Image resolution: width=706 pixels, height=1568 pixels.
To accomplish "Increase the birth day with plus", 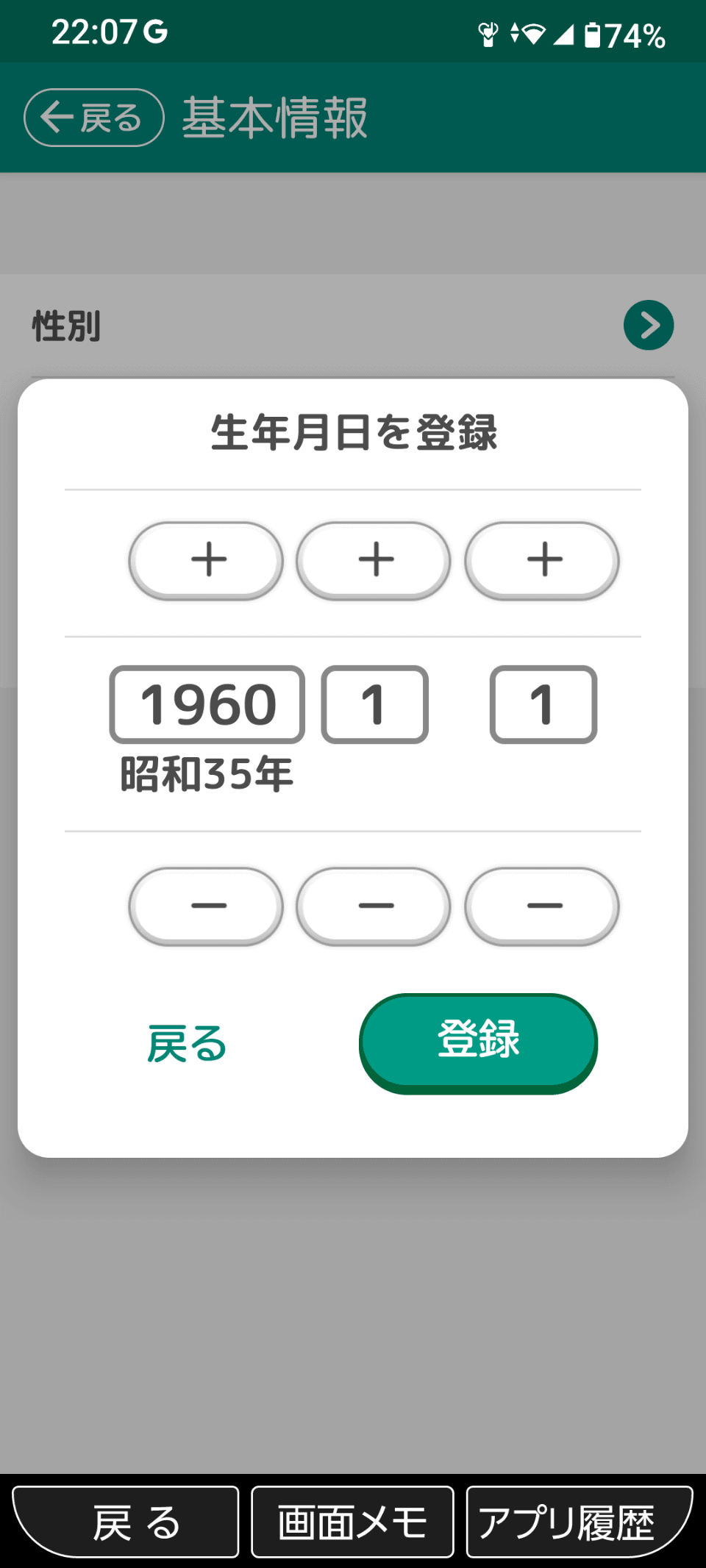I will point(543,560).
